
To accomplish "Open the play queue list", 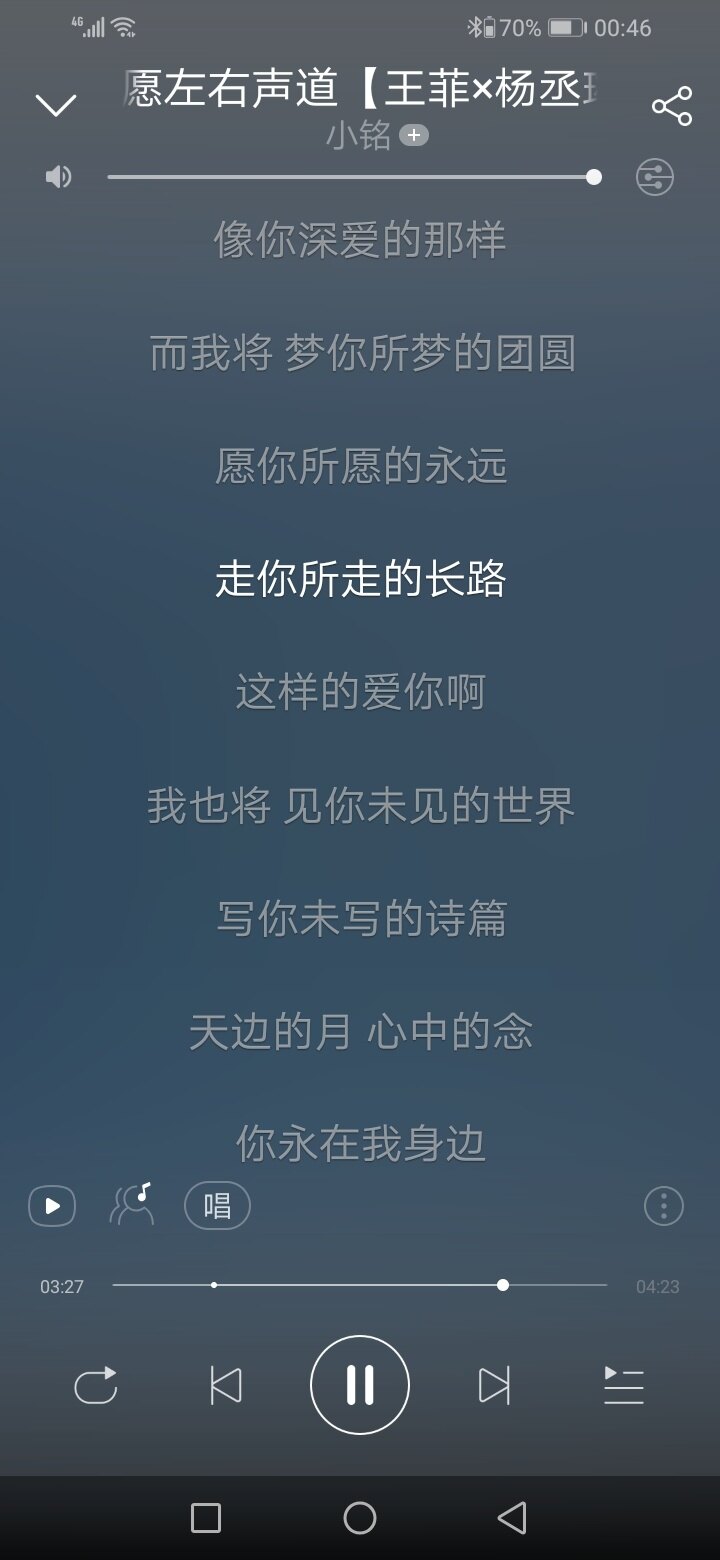I will pyautogui.click(x=624, y=1386).
